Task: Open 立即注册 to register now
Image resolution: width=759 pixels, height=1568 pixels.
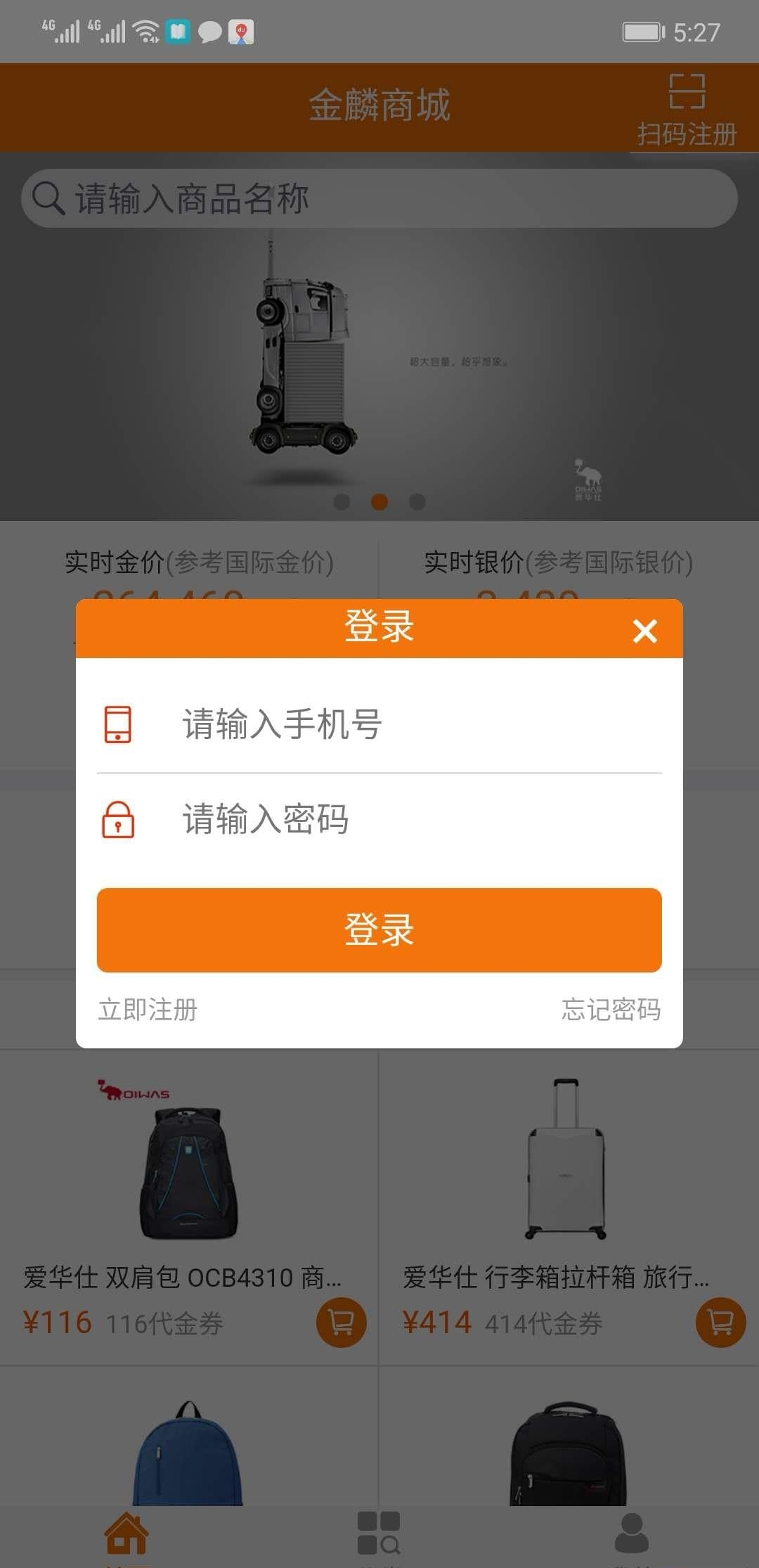Action: 148,1010
